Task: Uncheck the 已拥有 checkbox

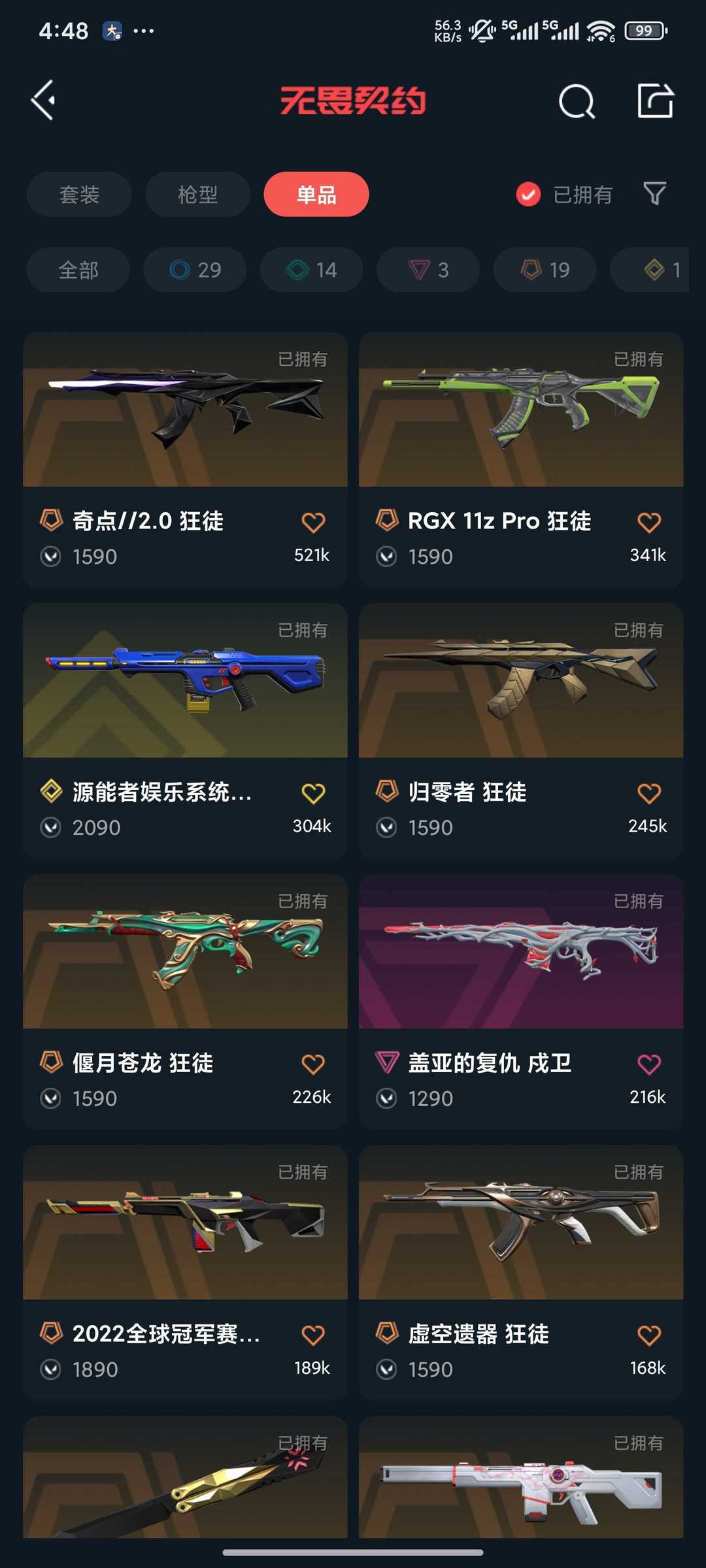Action: (528, 194)
